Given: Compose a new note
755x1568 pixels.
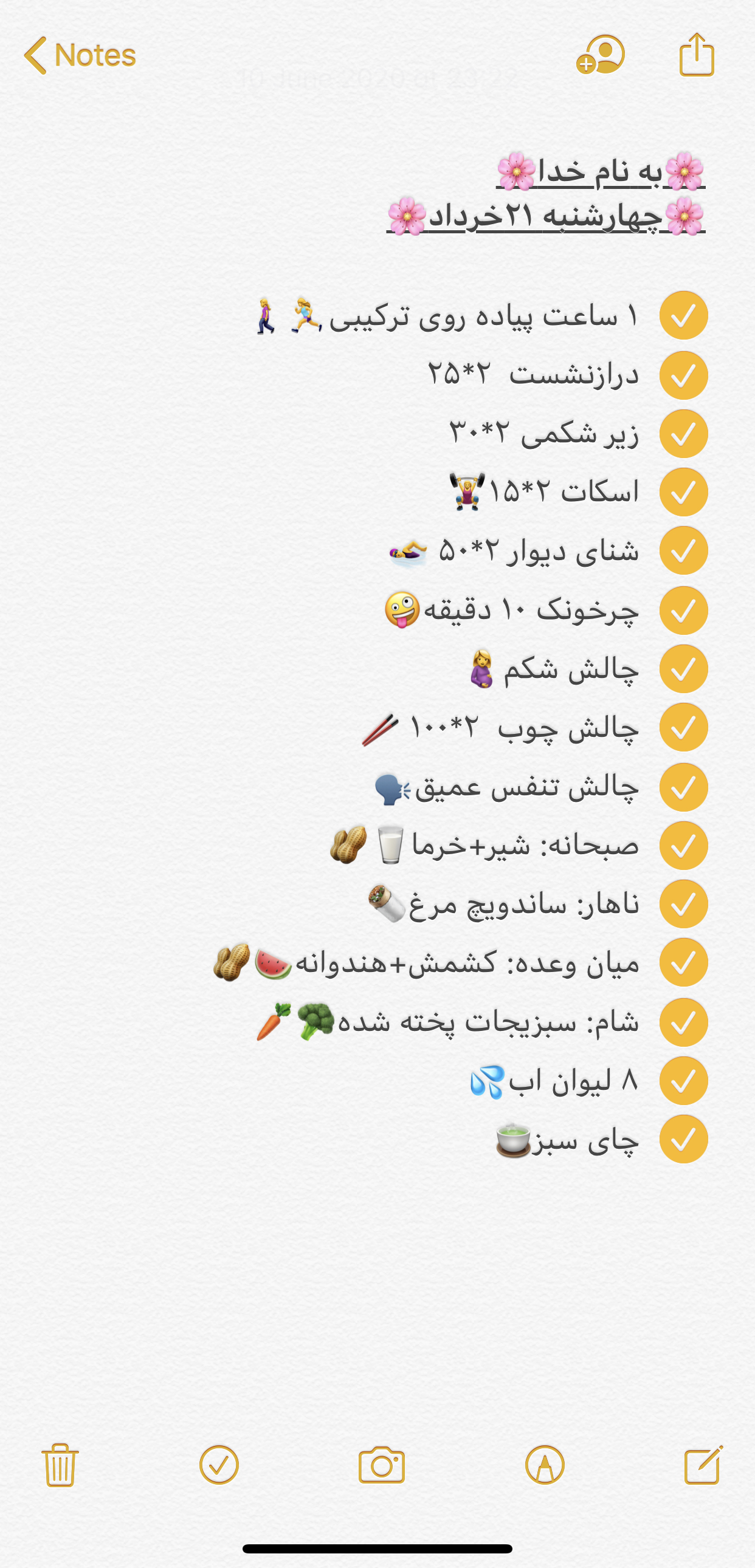Looking at the screenshot, I should [703, 1465].
